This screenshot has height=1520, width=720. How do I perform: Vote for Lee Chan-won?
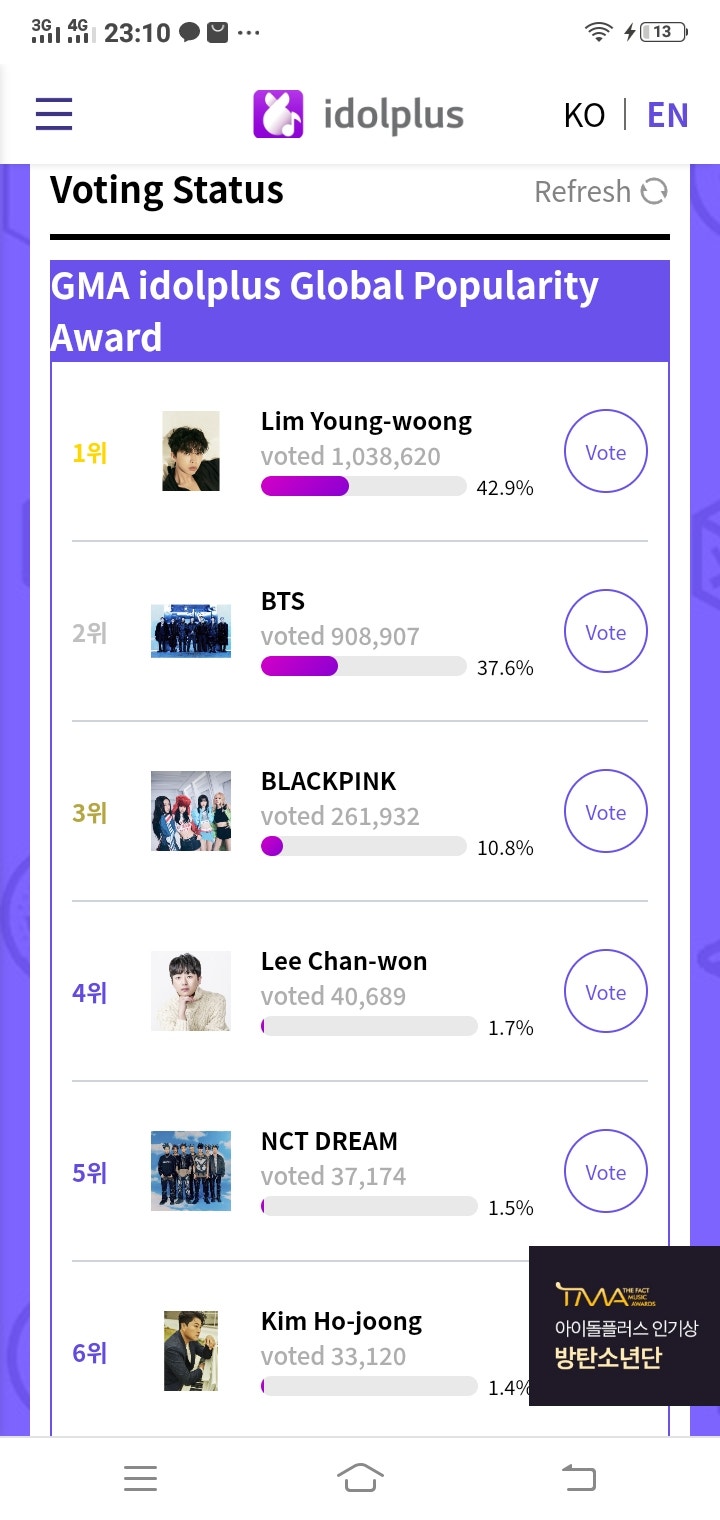[605, 991]
